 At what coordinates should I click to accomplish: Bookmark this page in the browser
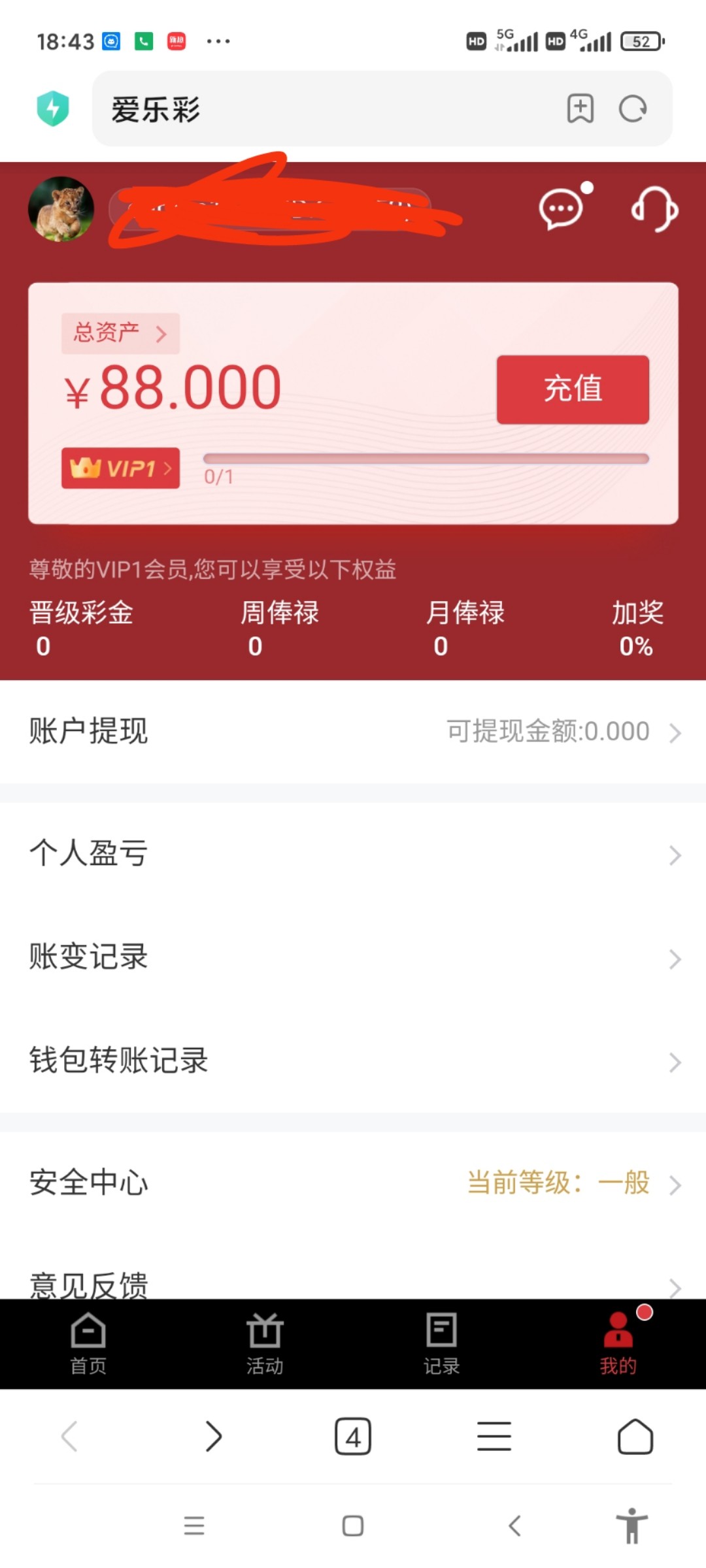point(580,109)
